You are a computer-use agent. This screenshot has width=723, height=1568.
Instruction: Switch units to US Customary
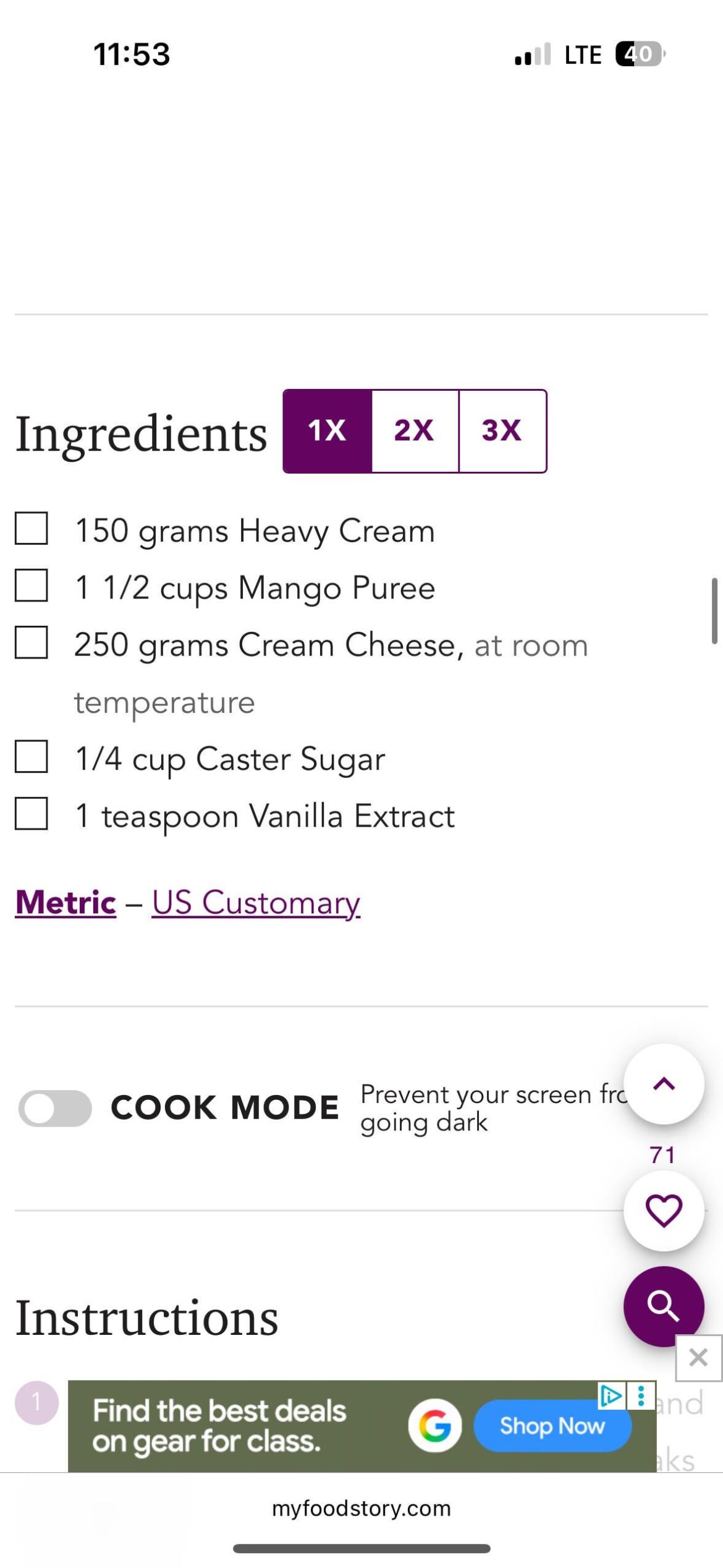(x=256, y=903)
